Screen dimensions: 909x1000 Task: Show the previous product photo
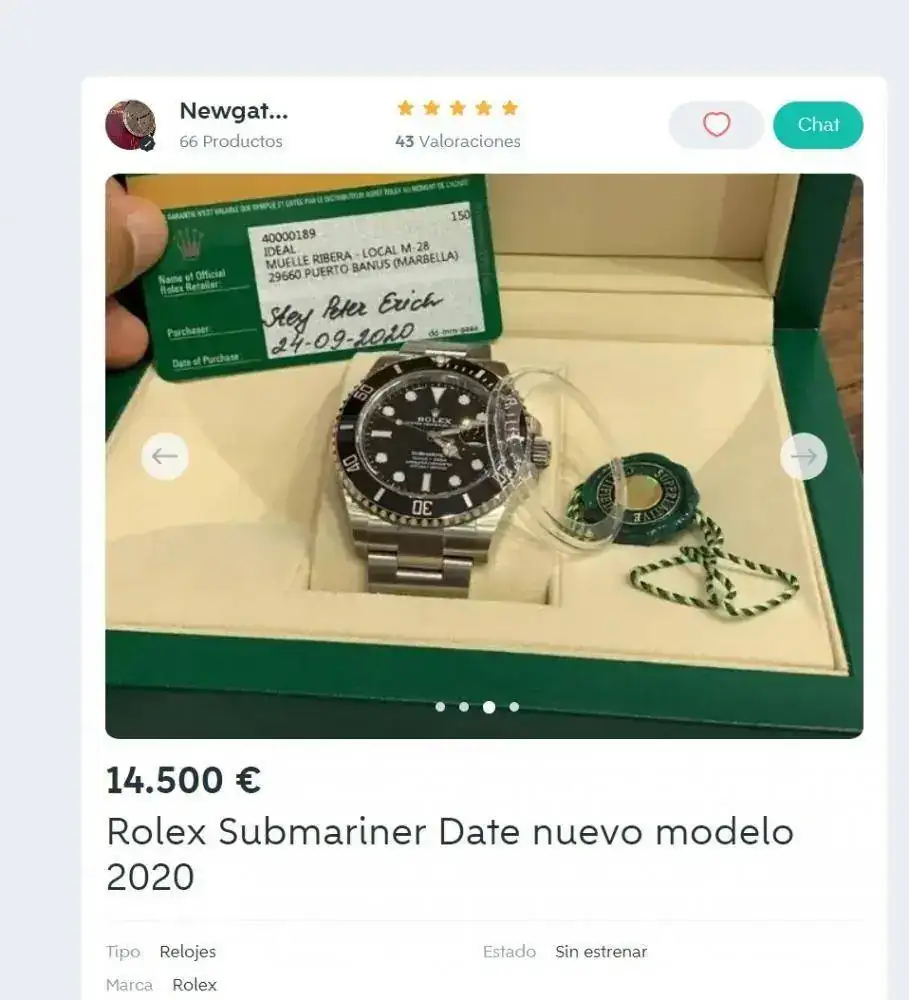[x=165, y=457]
